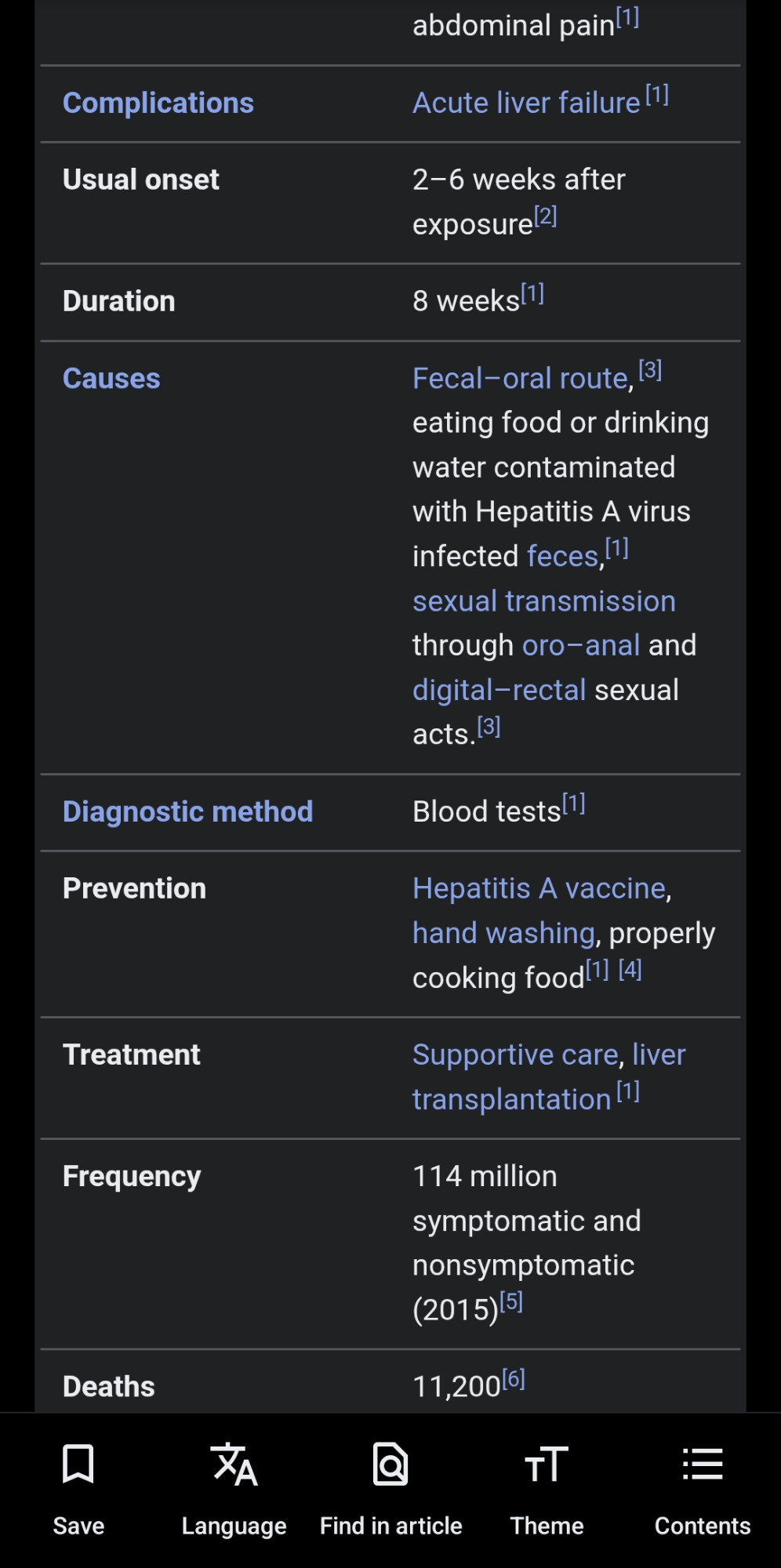Open the Supportive care link
Viewport: 781px width, 1568px height.
point(515,1055)
